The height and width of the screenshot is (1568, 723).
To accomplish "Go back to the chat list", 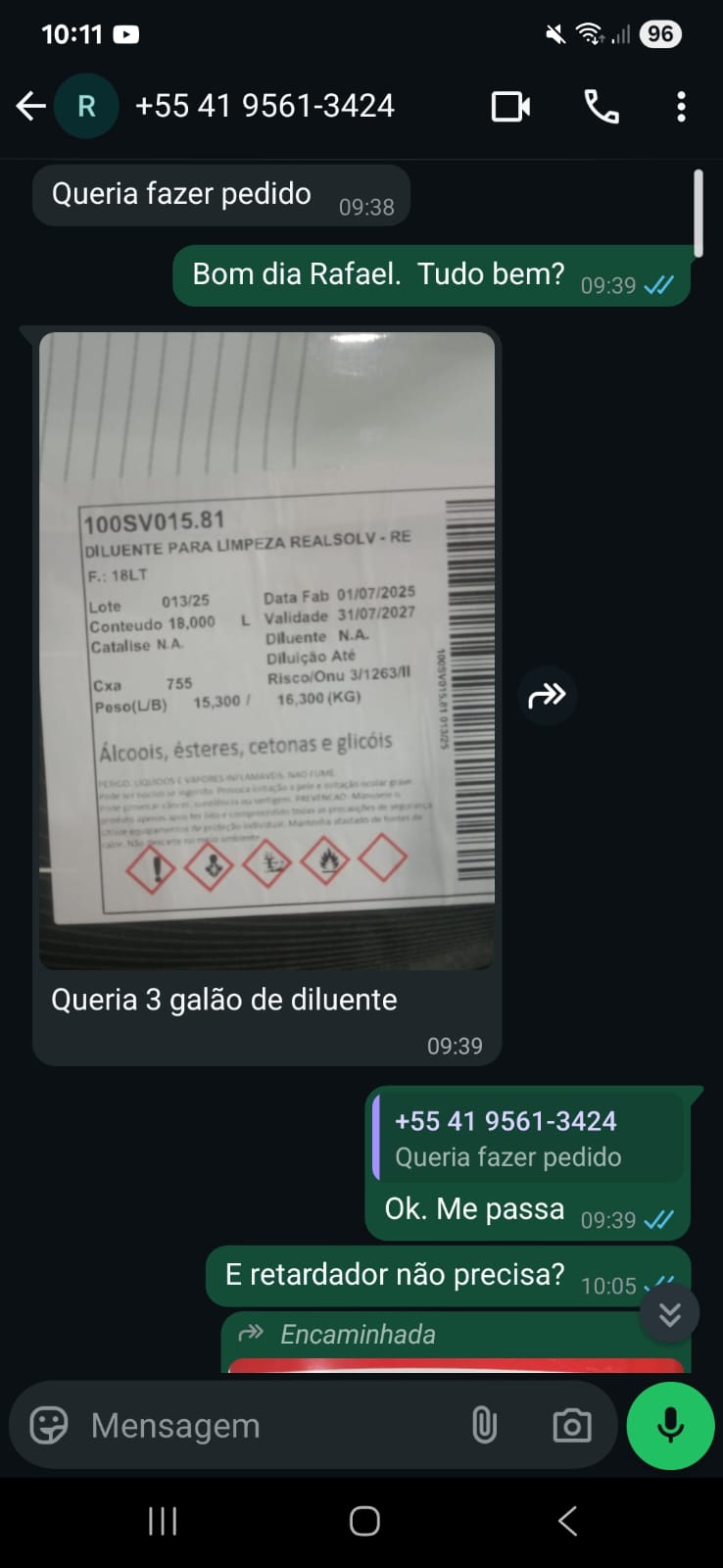I will tap(31, 106).
